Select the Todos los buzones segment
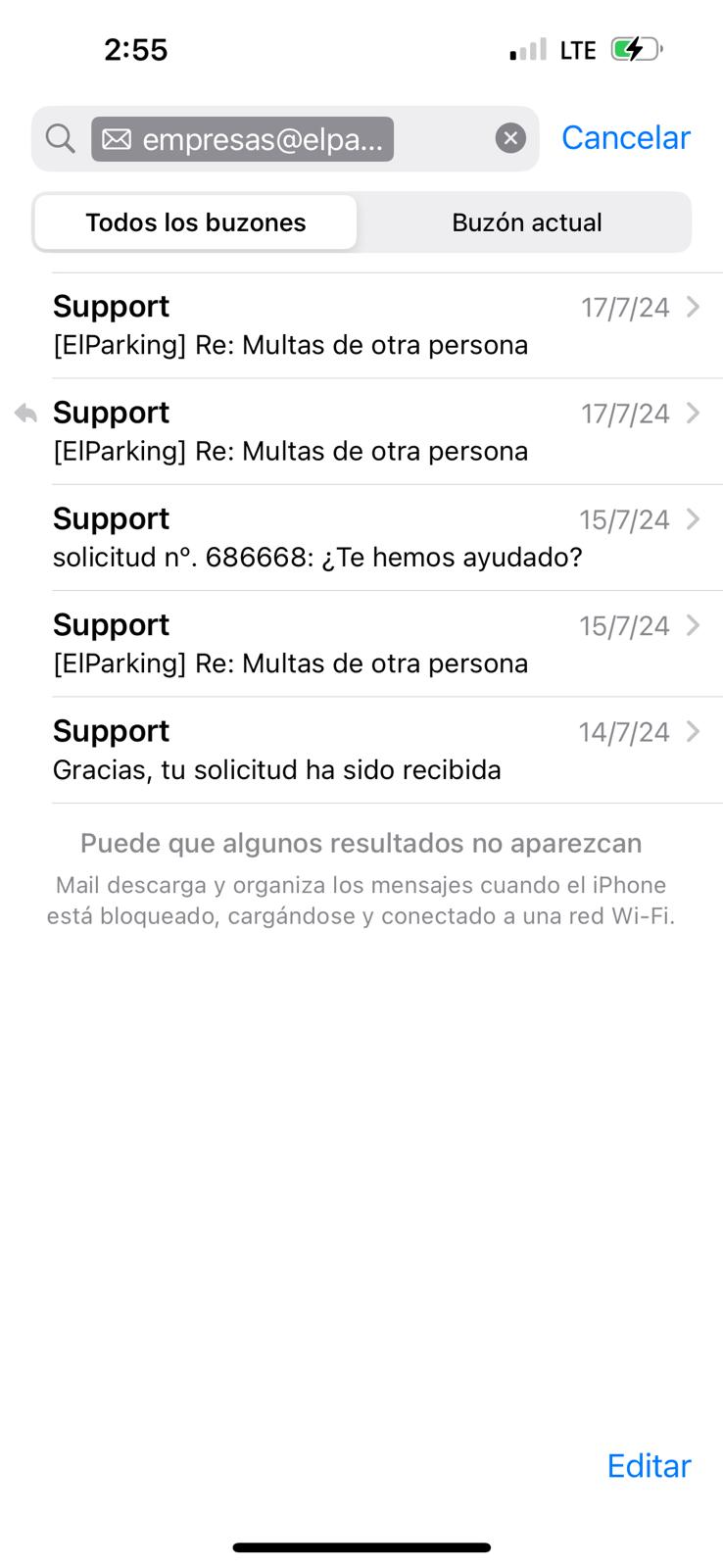Screen dimensions: 723x1568 click(x=196, y=222)
